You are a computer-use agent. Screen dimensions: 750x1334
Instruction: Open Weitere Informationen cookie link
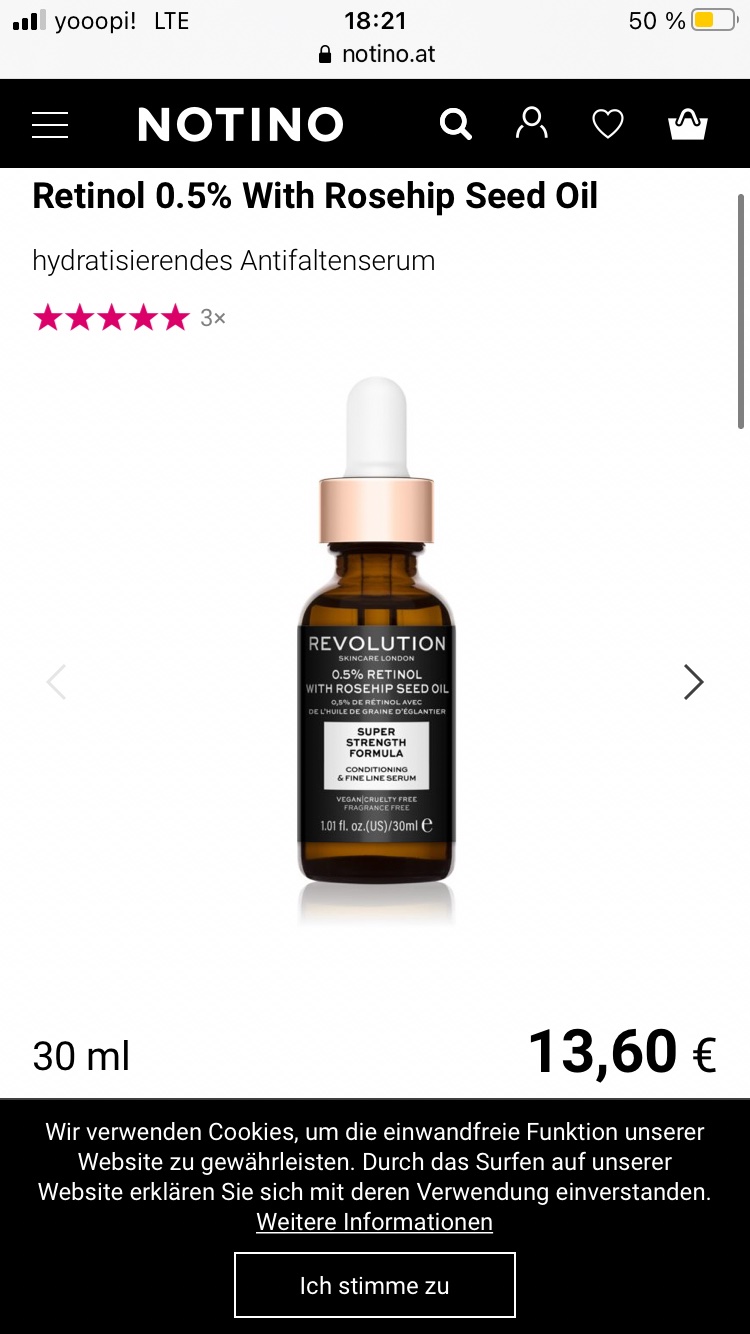374,1222
